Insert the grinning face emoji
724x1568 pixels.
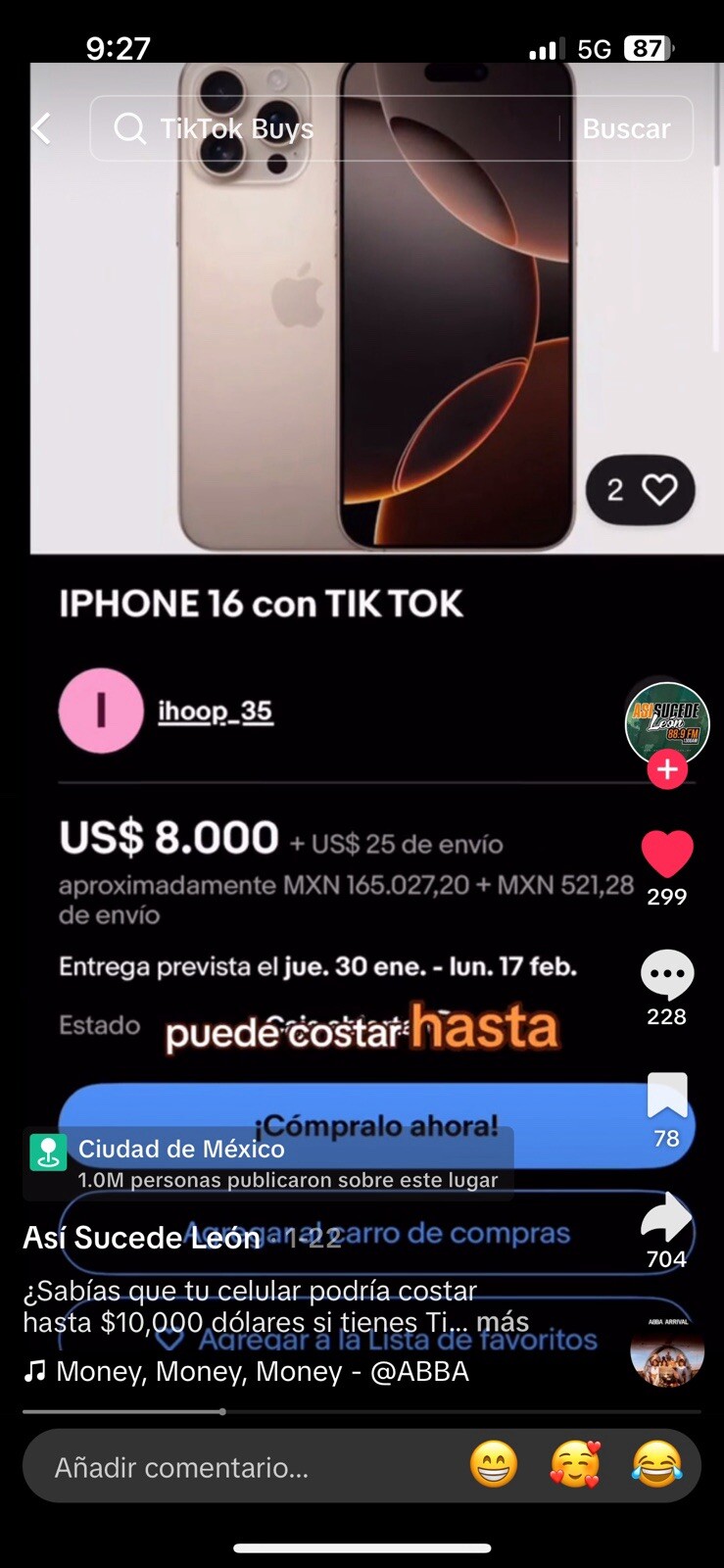tap(494, 1466)
